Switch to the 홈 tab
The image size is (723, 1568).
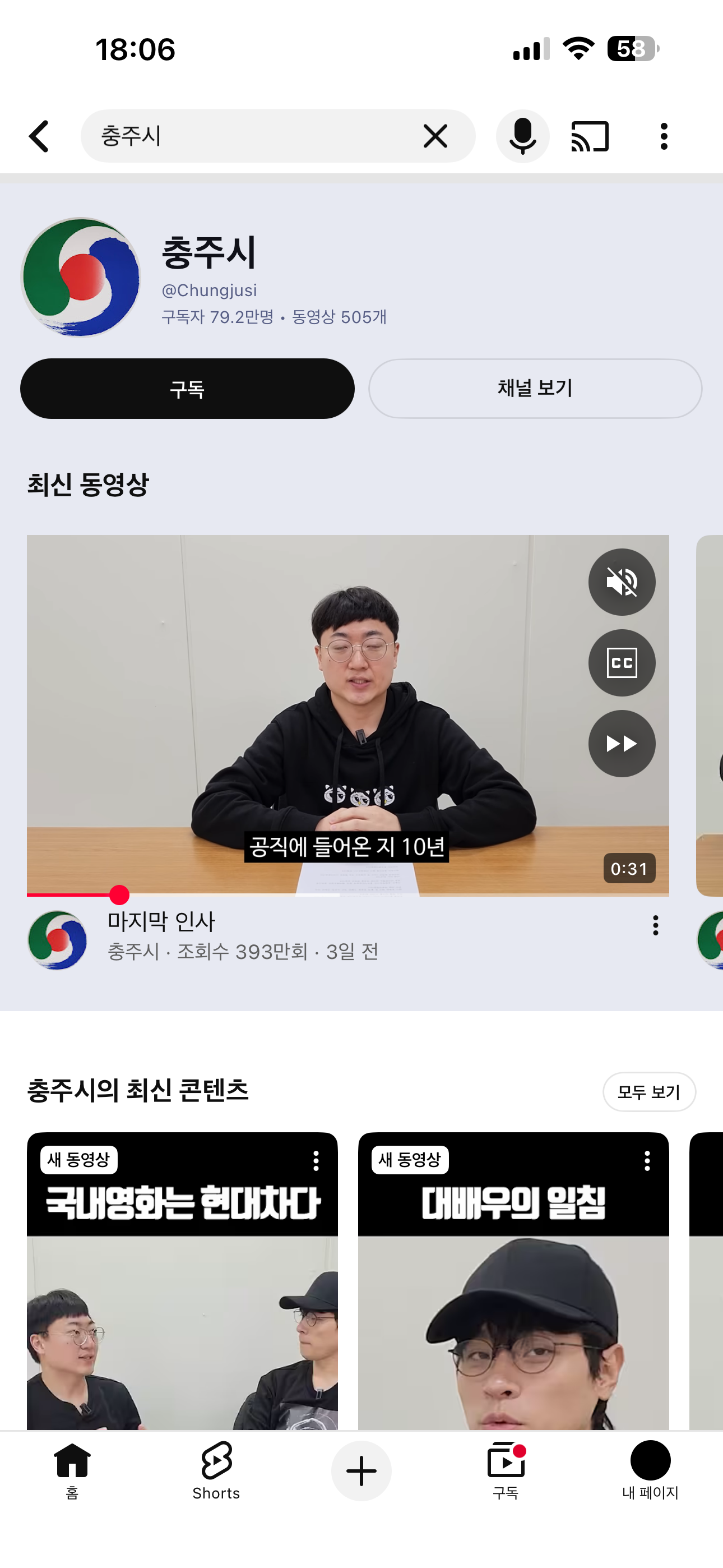[x=72, y=1470]
